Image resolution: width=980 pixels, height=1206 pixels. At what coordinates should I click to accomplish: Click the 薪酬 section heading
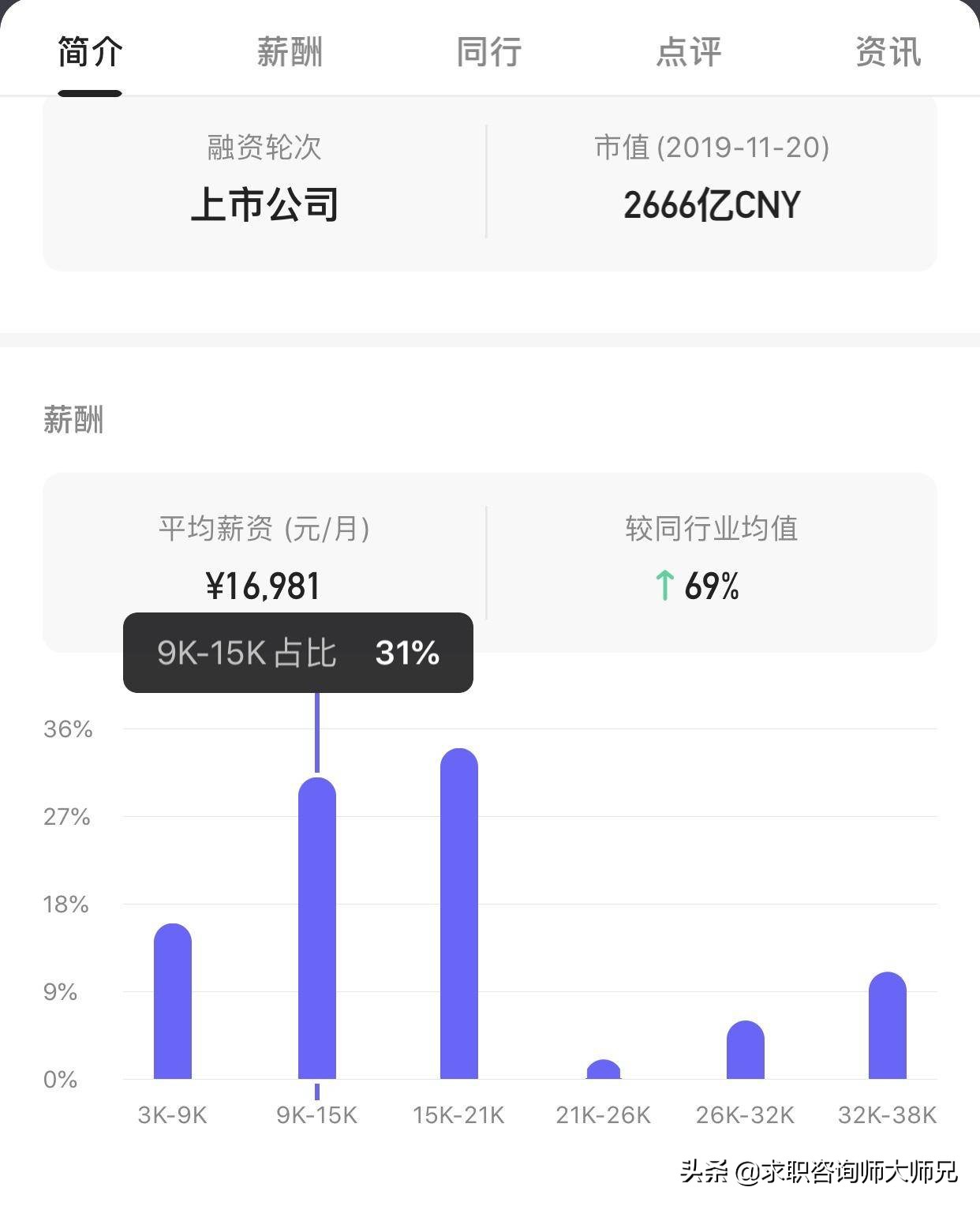[x=73, y=422]
